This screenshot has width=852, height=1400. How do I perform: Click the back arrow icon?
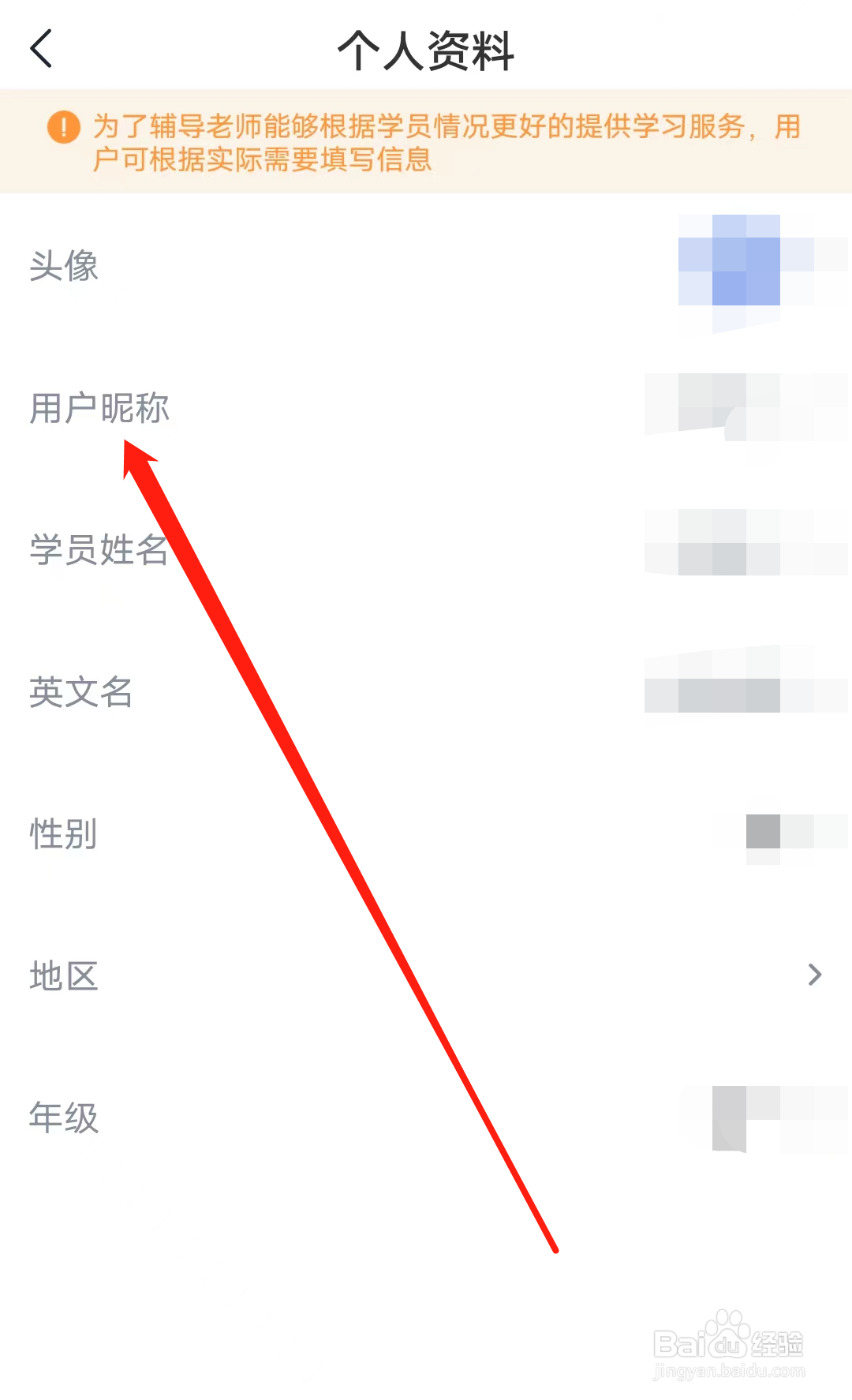[43, 47]
